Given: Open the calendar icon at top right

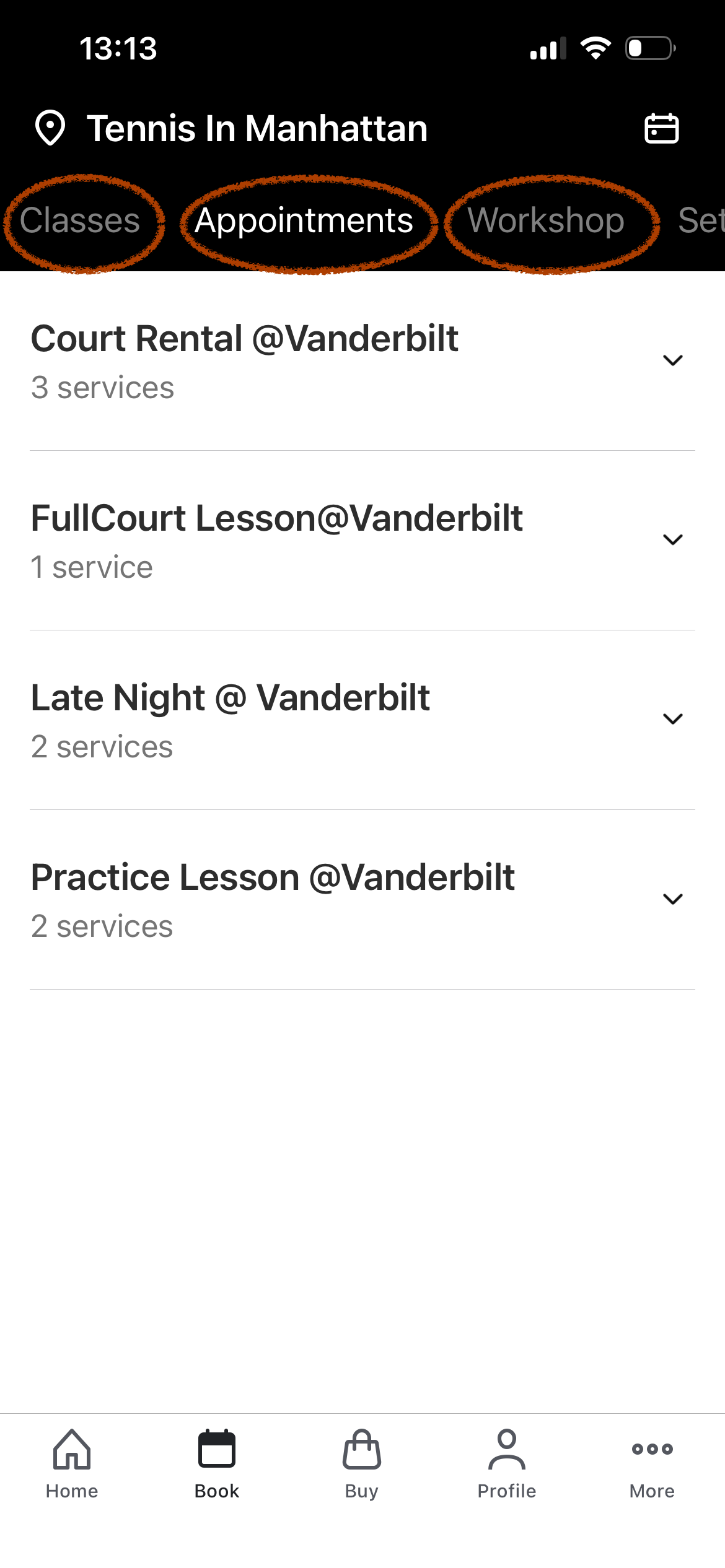Looking at the screenshot, I should (661, 128).
